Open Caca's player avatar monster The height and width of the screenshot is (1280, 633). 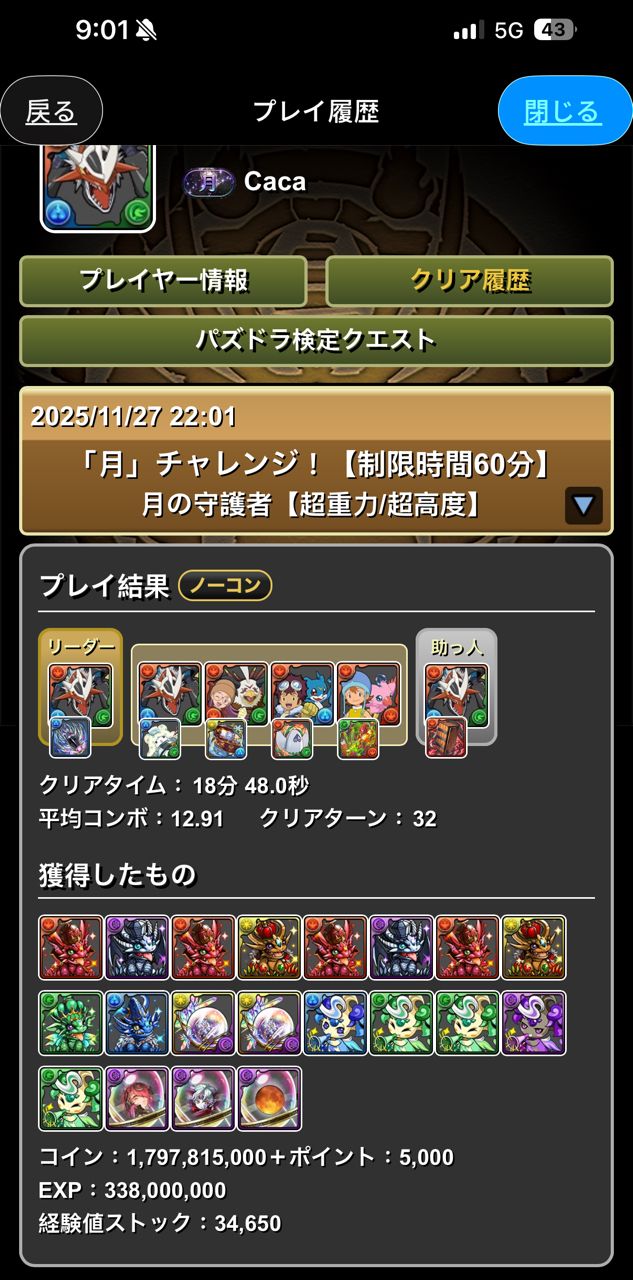click(98, 187)
